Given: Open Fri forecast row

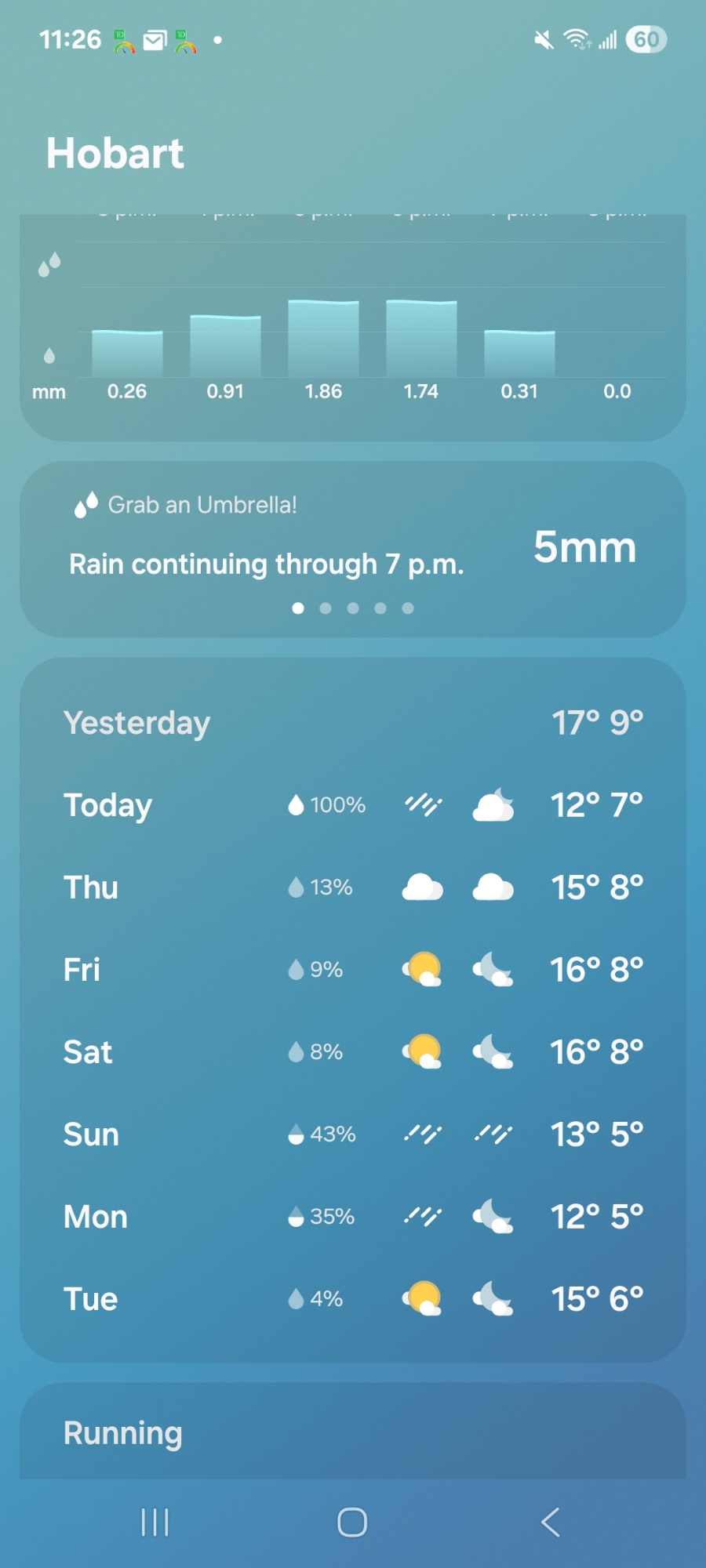Looking at the screenshot, I should coord(353,970).
